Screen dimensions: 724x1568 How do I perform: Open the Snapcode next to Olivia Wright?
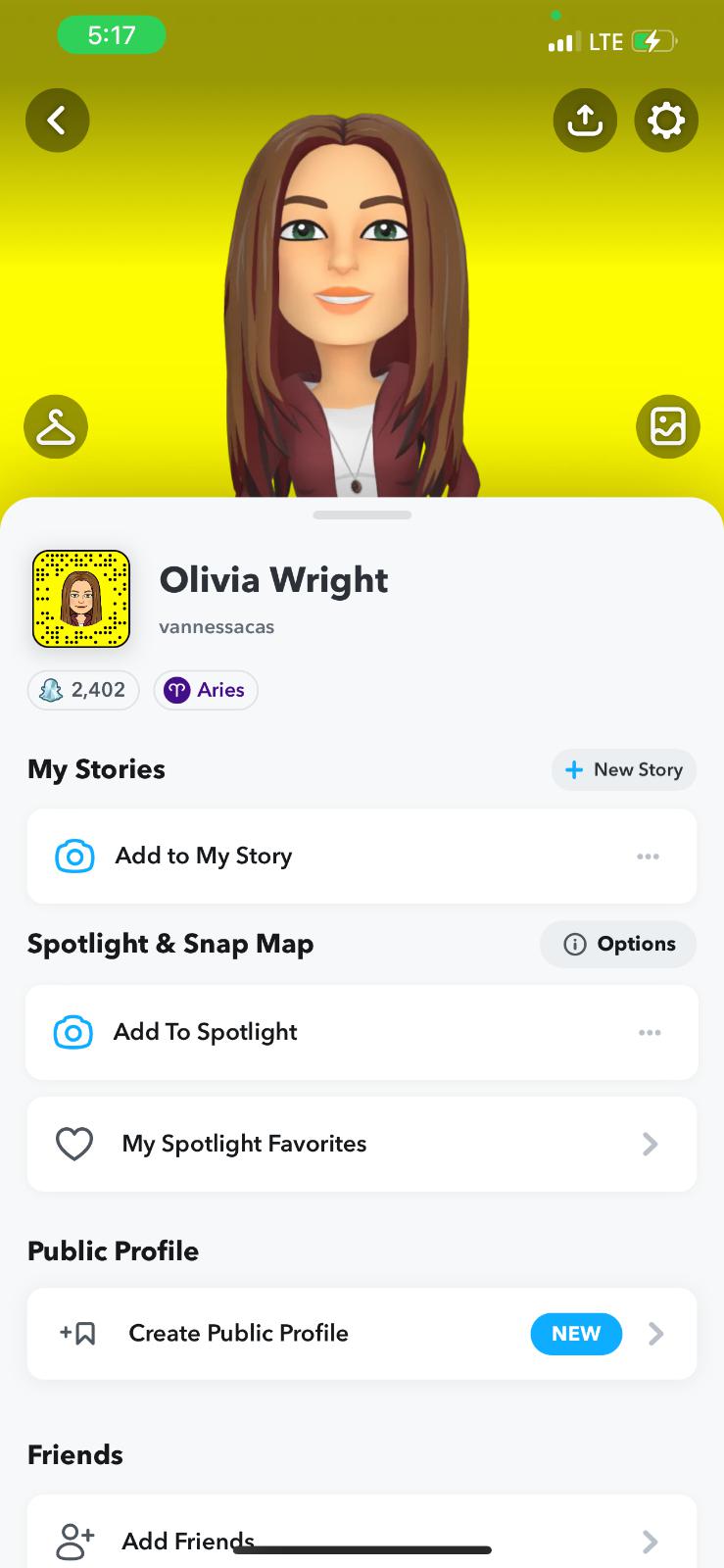81,599
